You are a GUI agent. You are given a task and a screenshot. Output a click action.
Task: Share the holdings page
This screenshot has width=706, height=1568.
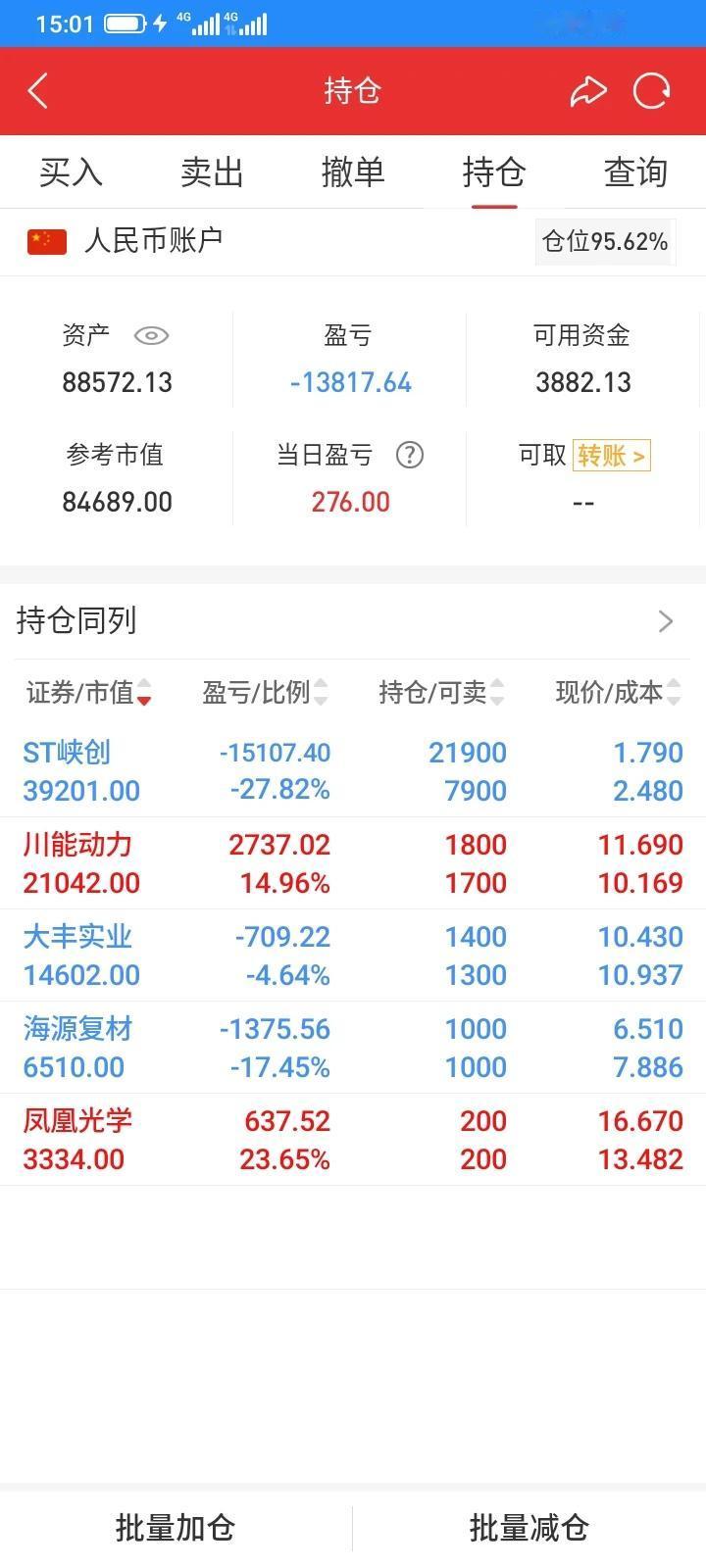pos(588,91)
